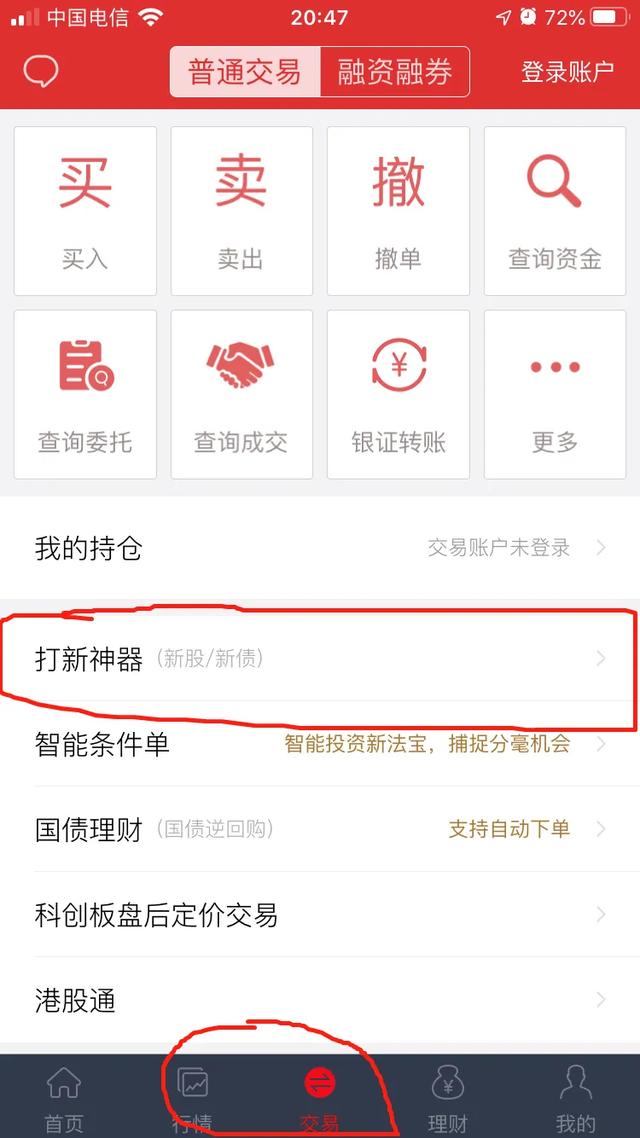
Task: Open the 智能条件单 row
Action: click(x=320, y=744)
